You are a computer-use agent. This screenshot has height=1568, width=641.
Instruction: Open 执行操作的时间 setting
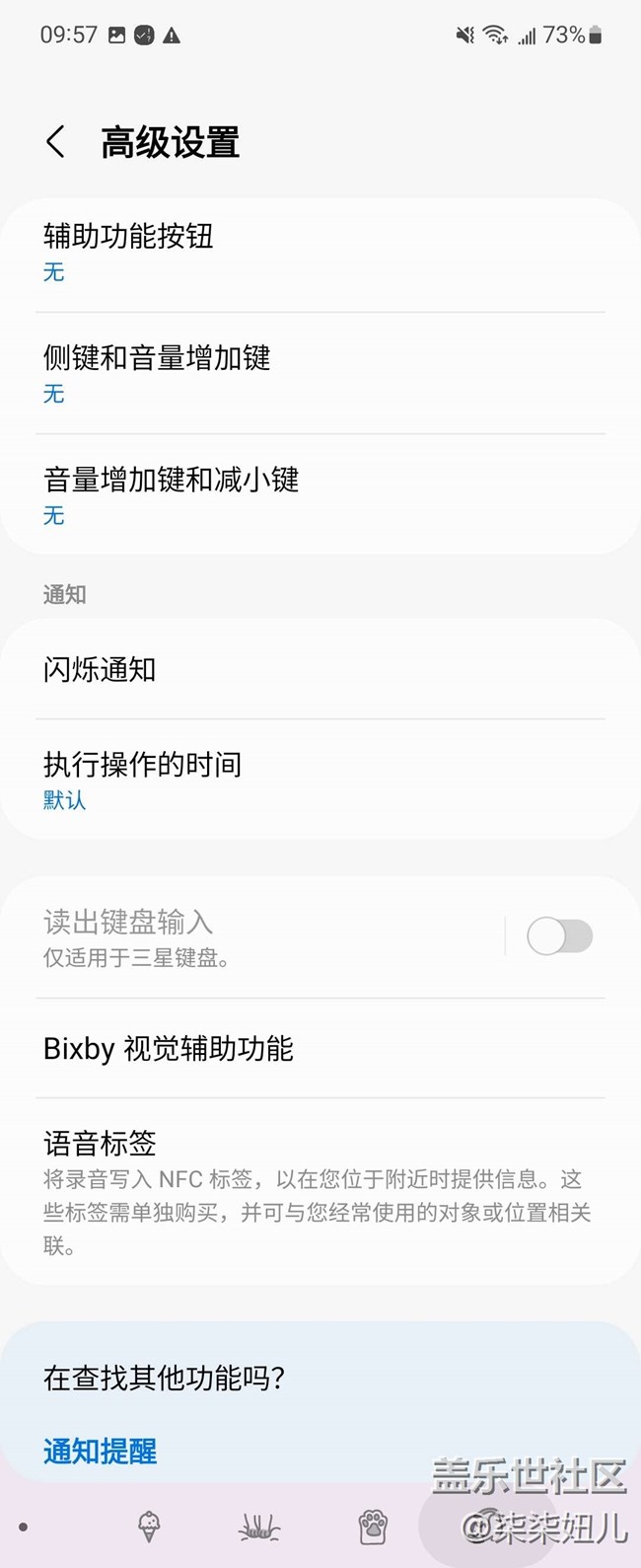(x=320, y=780)
